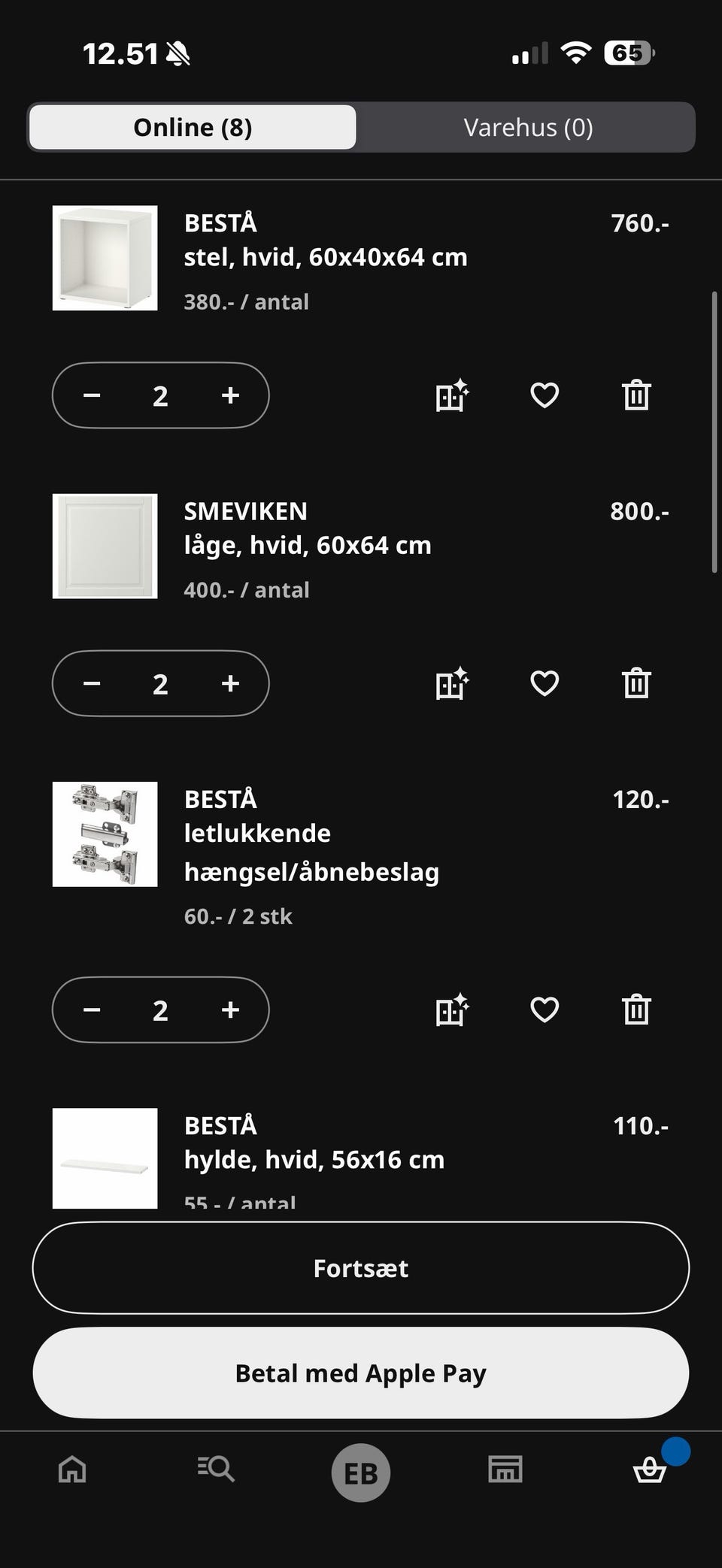Delete BESTÅ hængsel/åbnebeslag from the cart

click(x=636, y=1010)
